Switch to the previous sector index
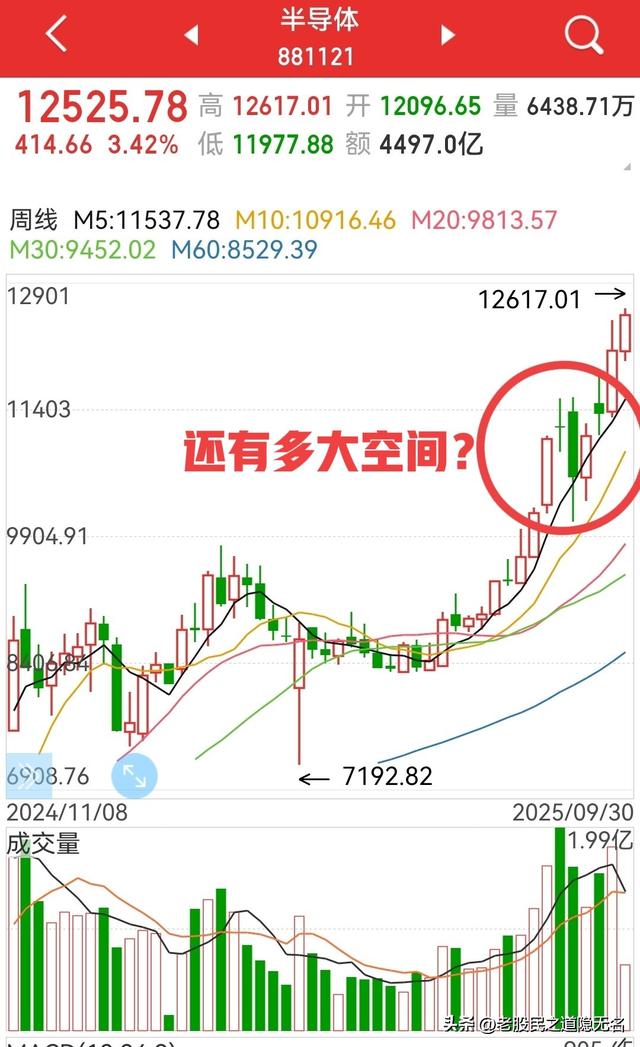The width and height of the screenshot is (640, 1047). [x=190, y=36]
